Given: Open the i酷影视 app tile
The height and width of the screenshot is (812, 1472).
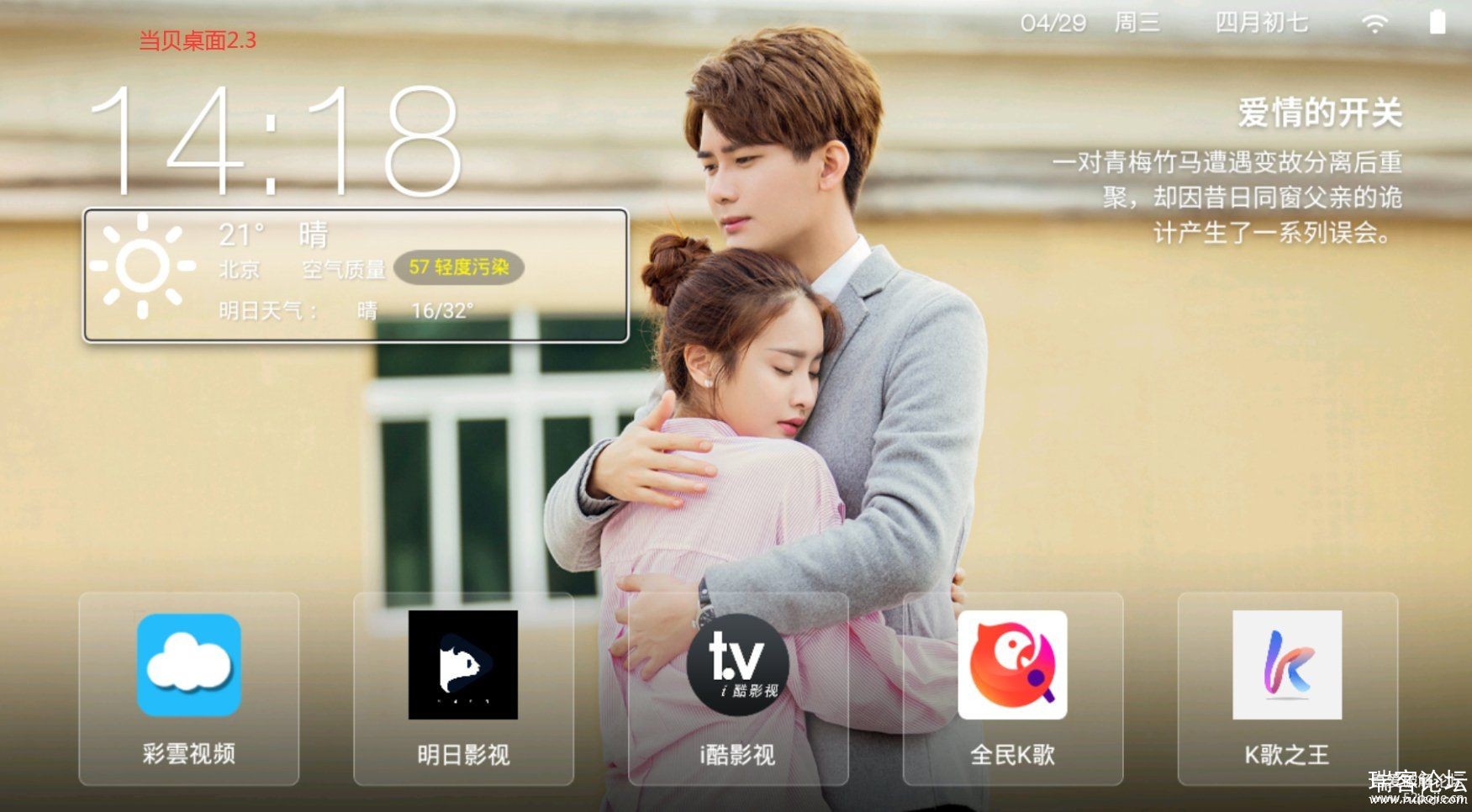Looking at the screenshot, I should coord(737,688).
